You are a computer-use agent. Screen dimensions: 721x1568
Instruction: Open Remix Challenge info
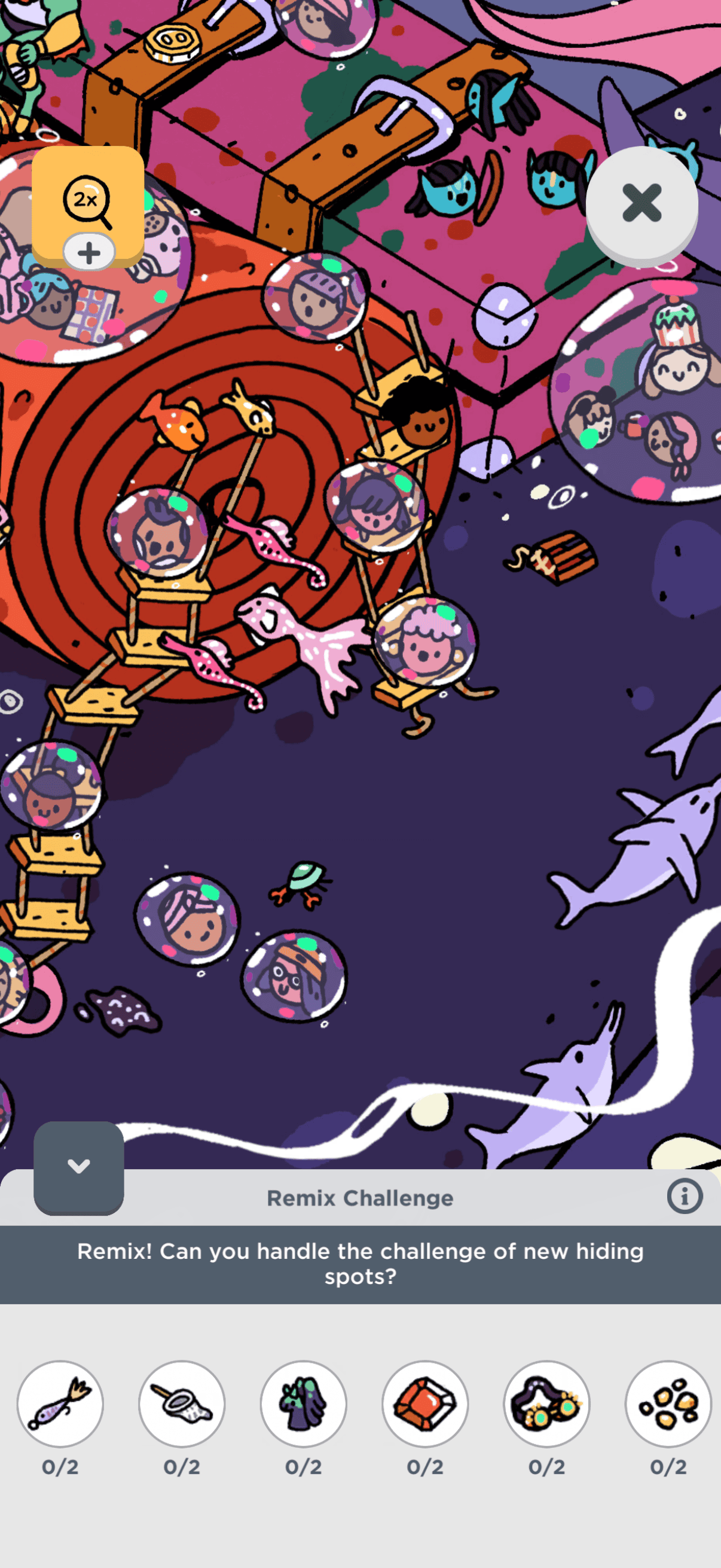point(685,1196)
